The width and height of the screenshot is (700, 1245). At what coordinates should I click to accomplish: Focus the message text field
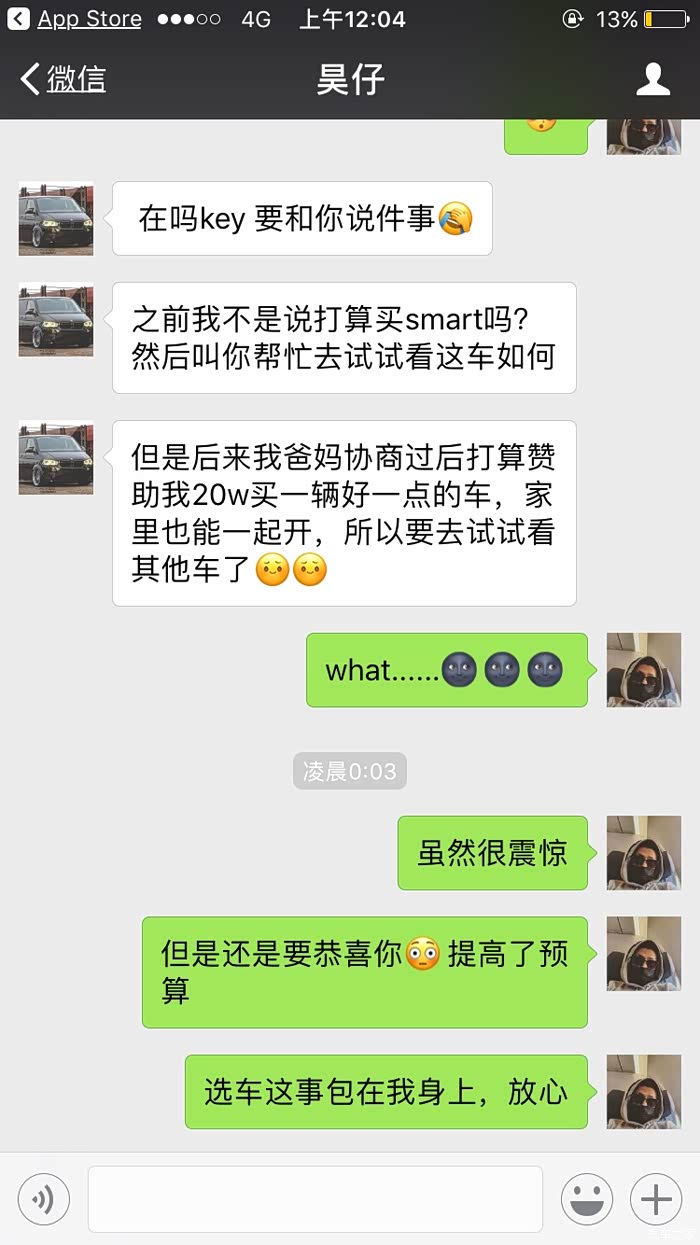[315, 1199]
